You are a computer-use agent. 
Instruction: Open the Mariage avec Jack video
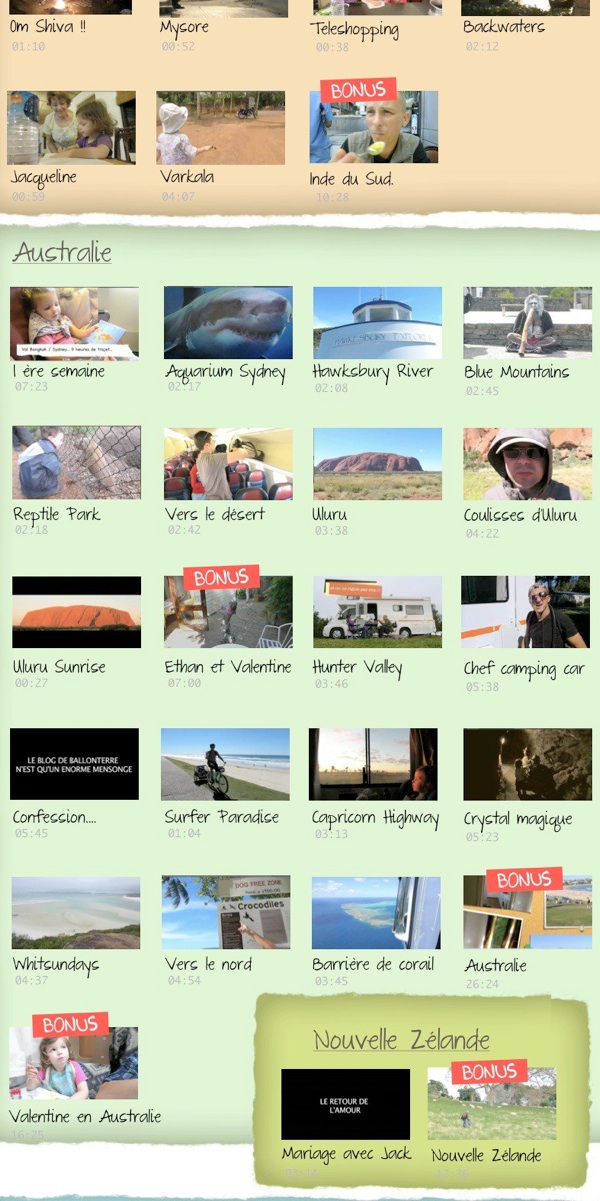[x=345, y=1104]
